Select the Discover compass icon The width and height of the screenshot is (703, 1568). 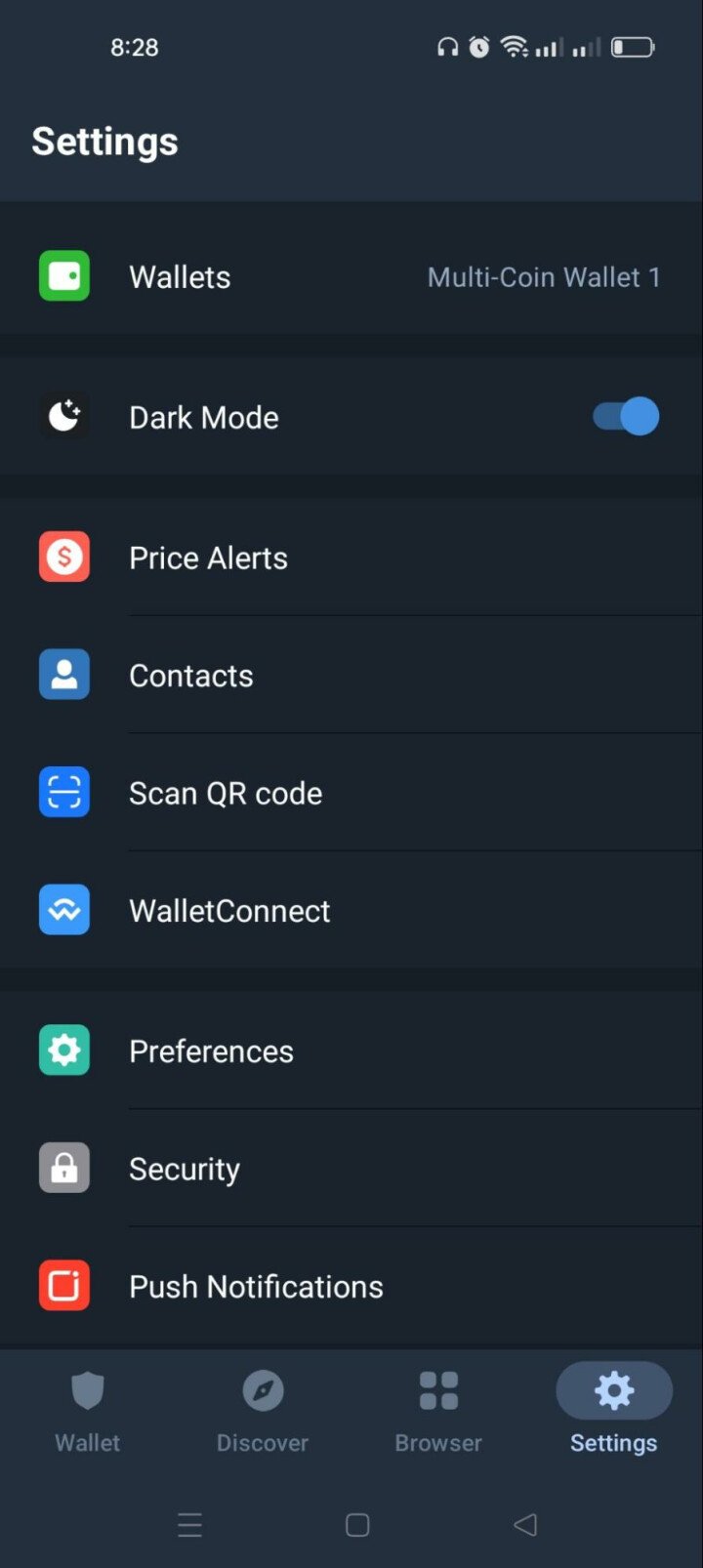(263, 1390)
